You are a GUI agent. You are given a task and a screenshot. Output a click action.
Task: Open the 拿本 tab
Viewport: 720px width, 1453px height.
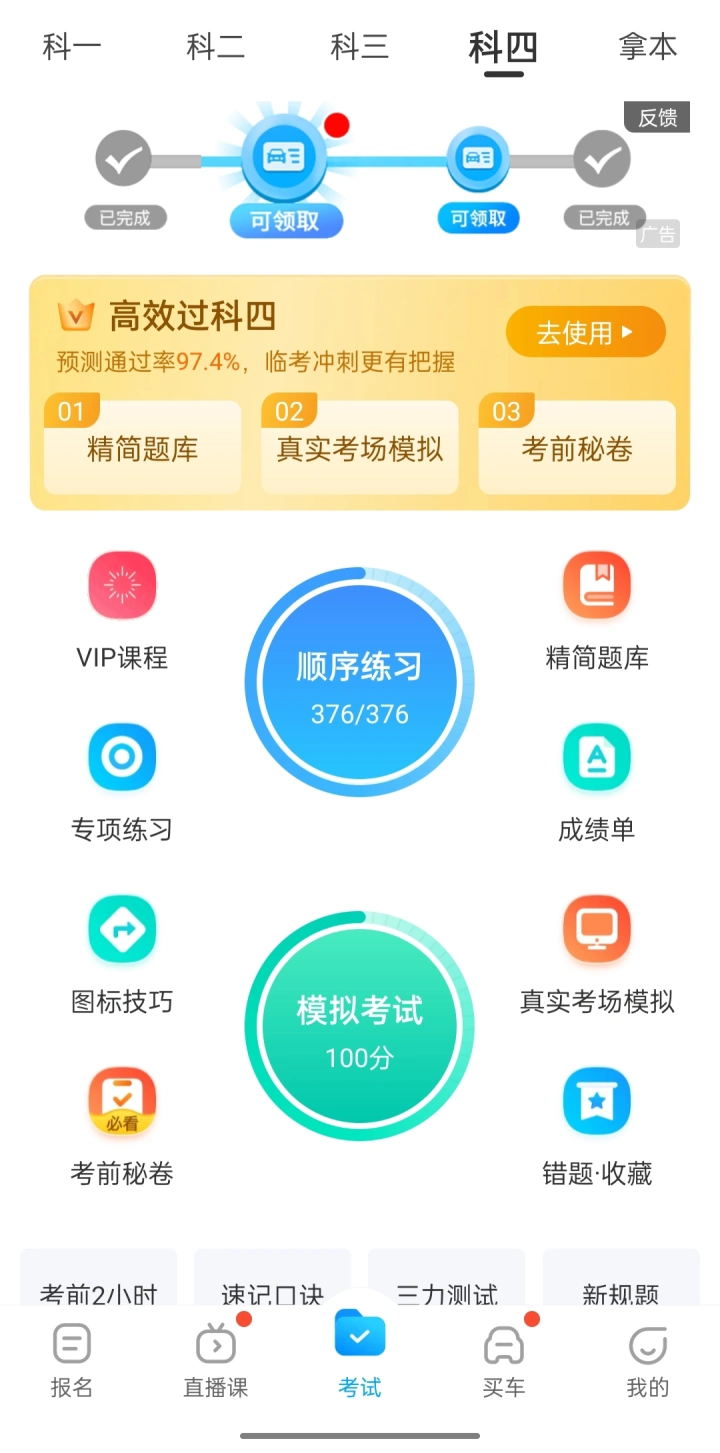[648, 47]
